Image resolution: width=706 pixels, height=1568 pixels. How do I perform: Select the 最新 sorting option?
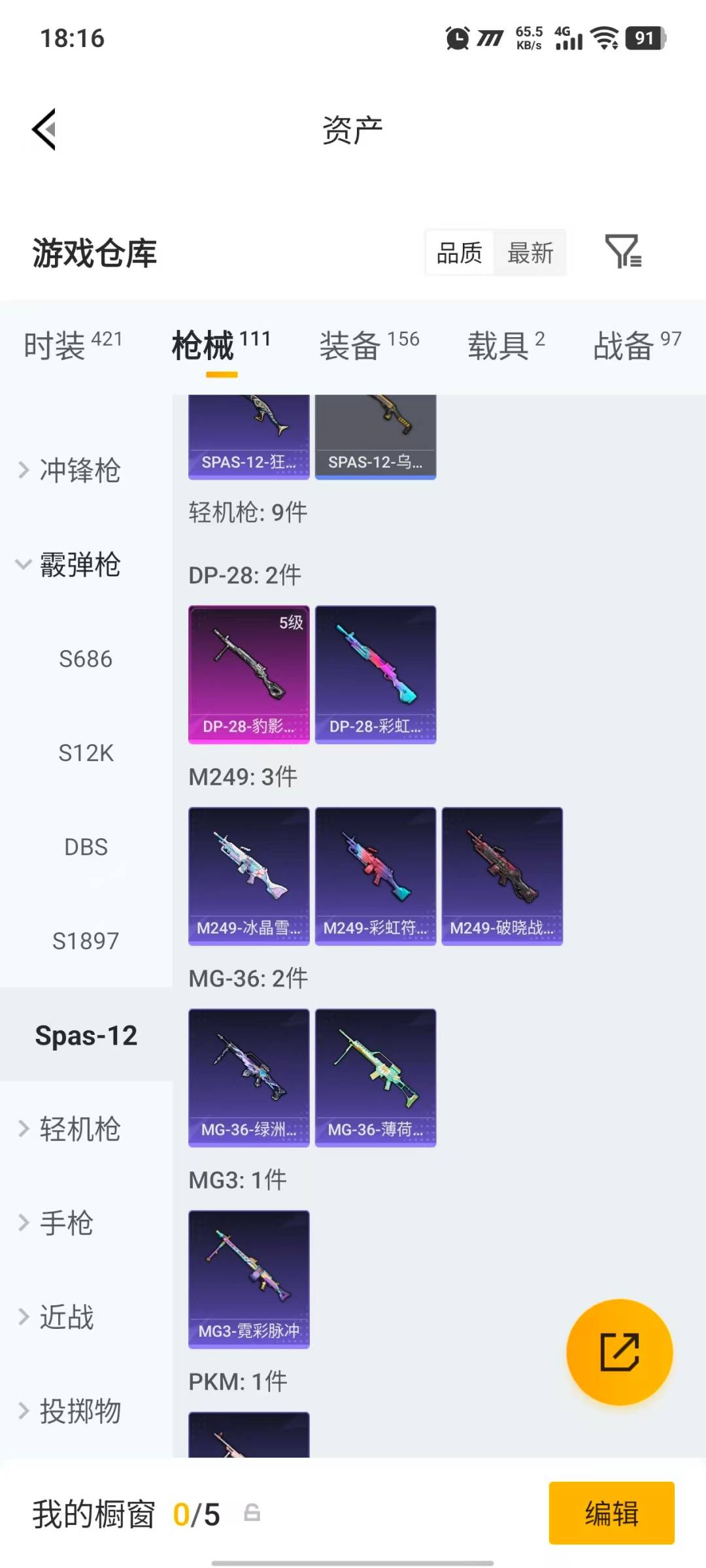click(x=531, y=253)
